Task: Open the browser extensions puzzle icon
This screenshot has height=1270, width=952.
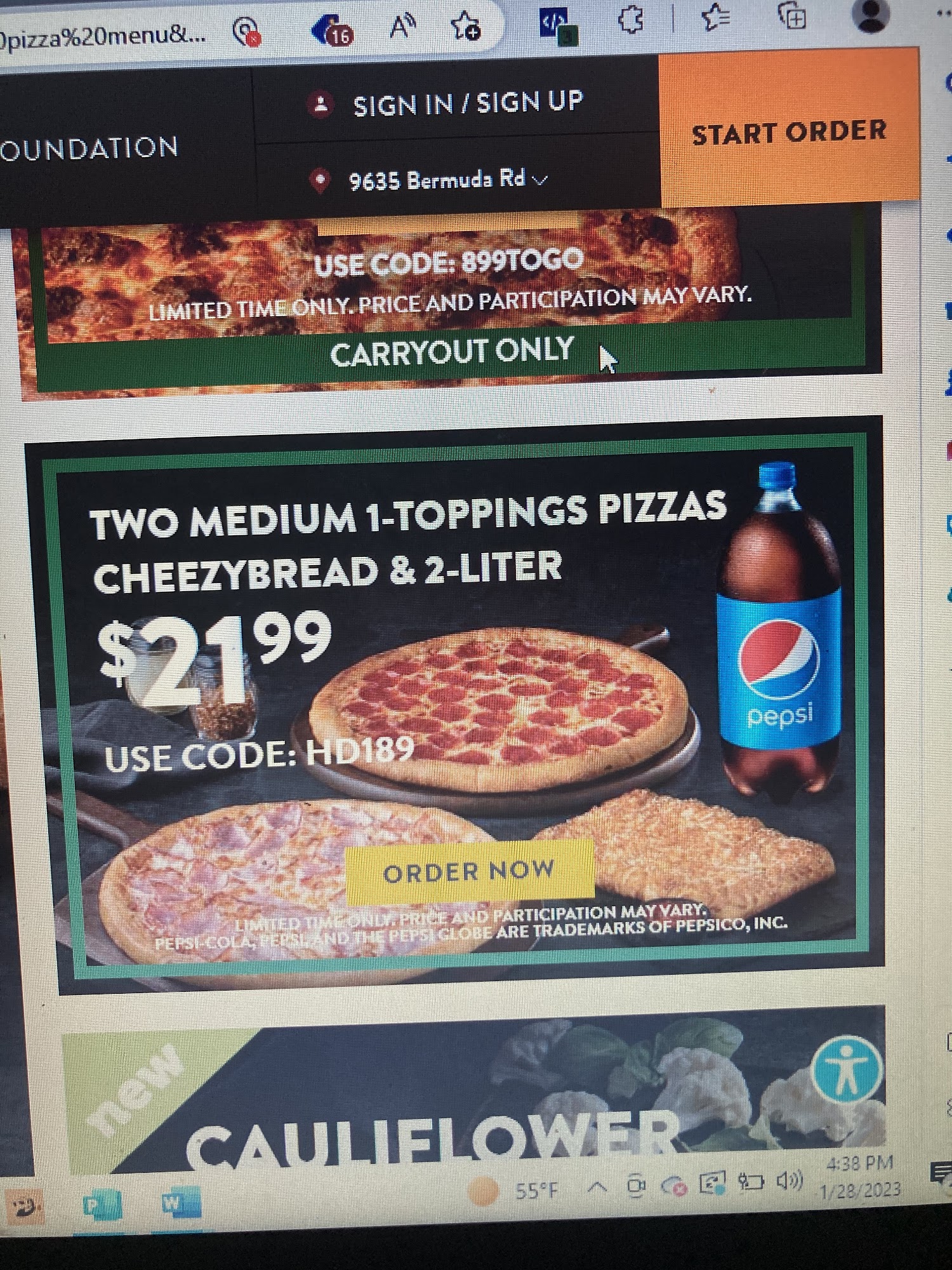Action: click(630, 20)
